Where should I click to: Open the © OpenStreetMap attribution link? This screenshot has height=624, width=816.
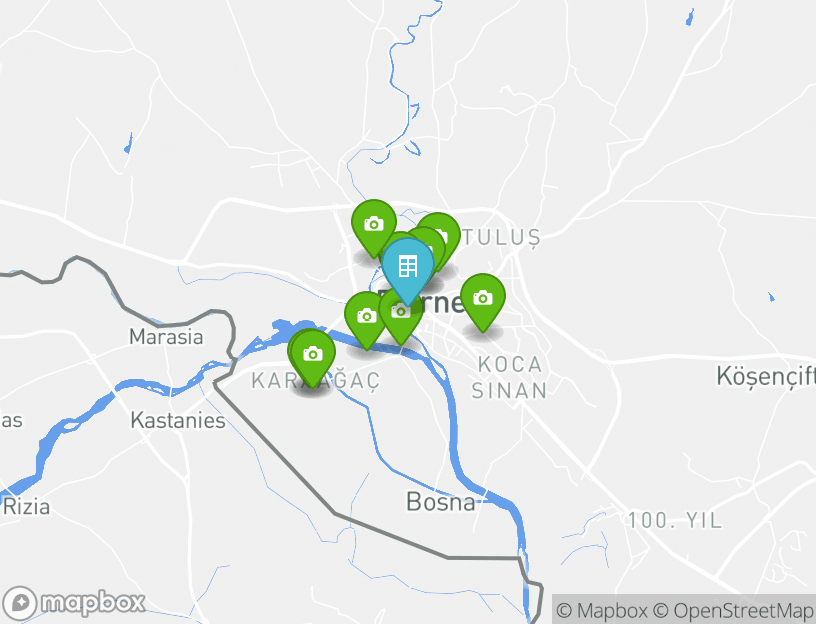[733, 610]
